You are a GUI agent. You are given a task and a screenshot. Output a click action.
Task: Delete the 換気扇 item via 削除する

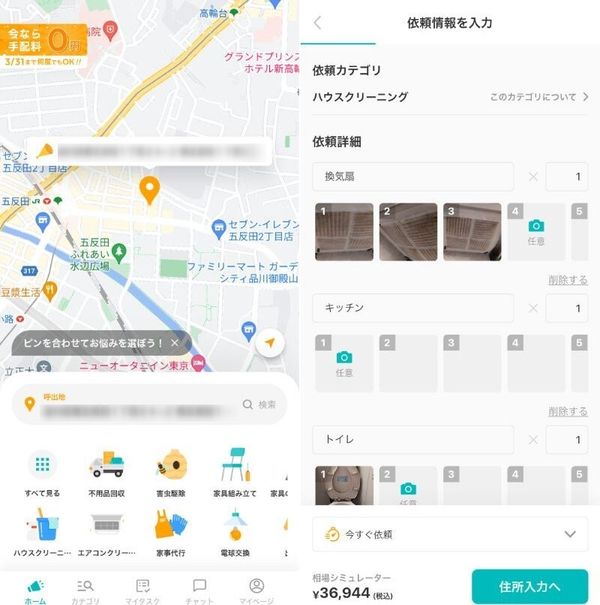(568, 280)
